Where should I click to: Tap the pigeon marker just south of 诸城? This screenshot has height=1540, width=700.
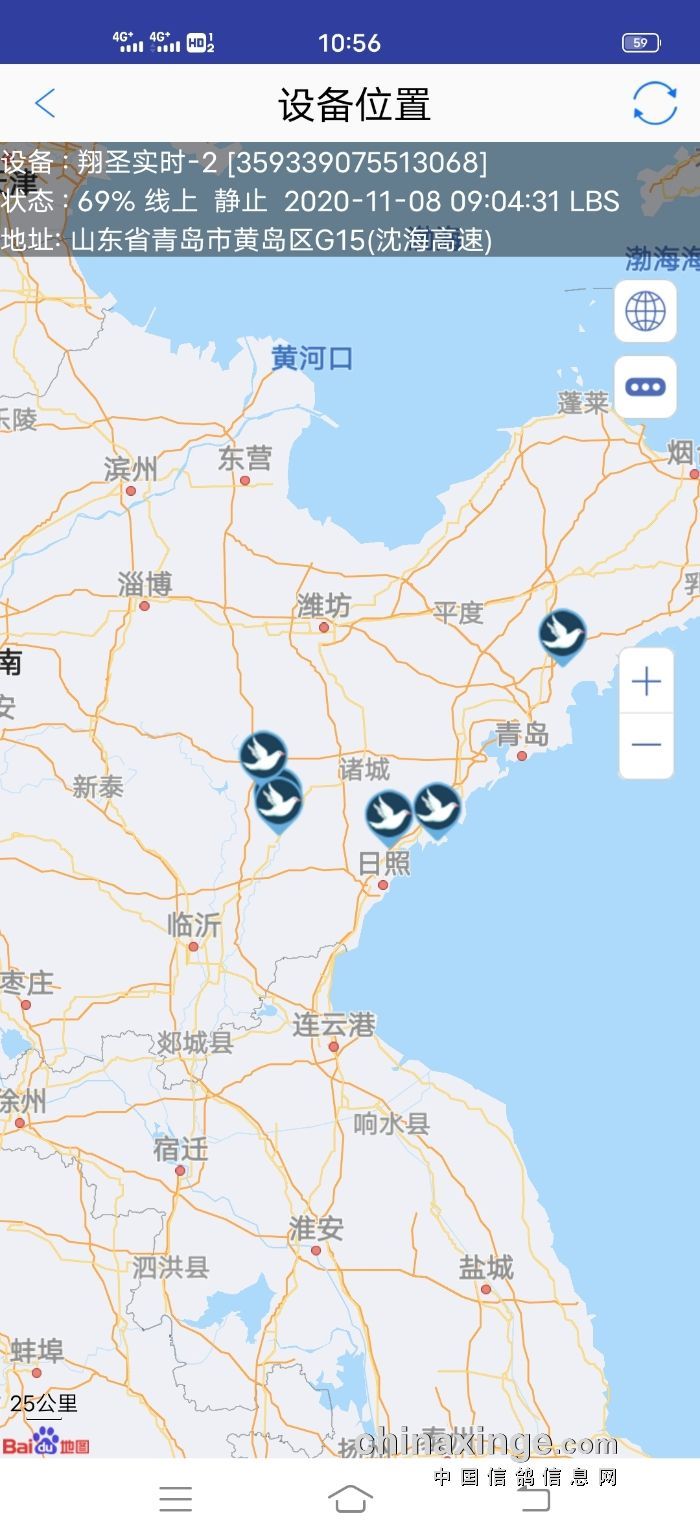388,814
